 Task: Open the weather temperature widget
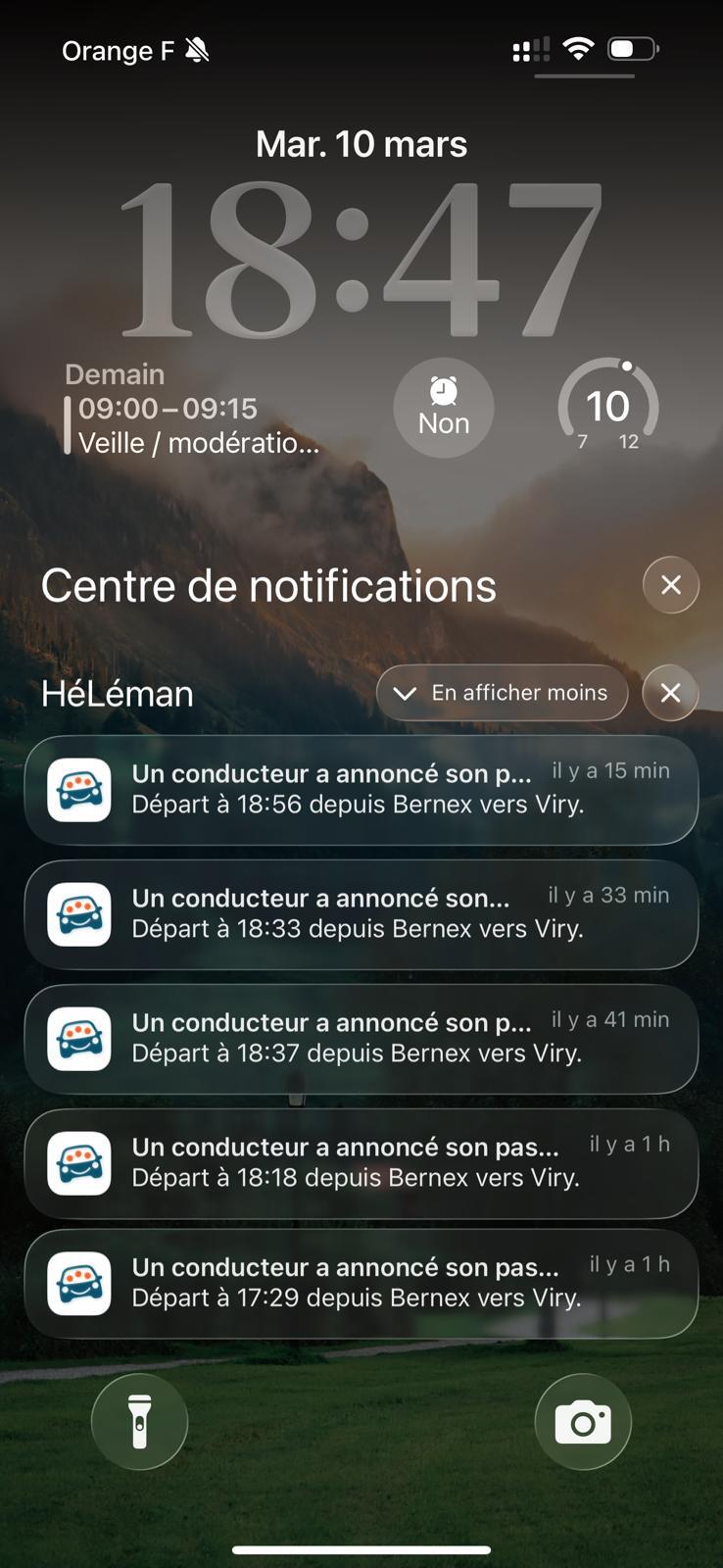[x=608, y=408]
